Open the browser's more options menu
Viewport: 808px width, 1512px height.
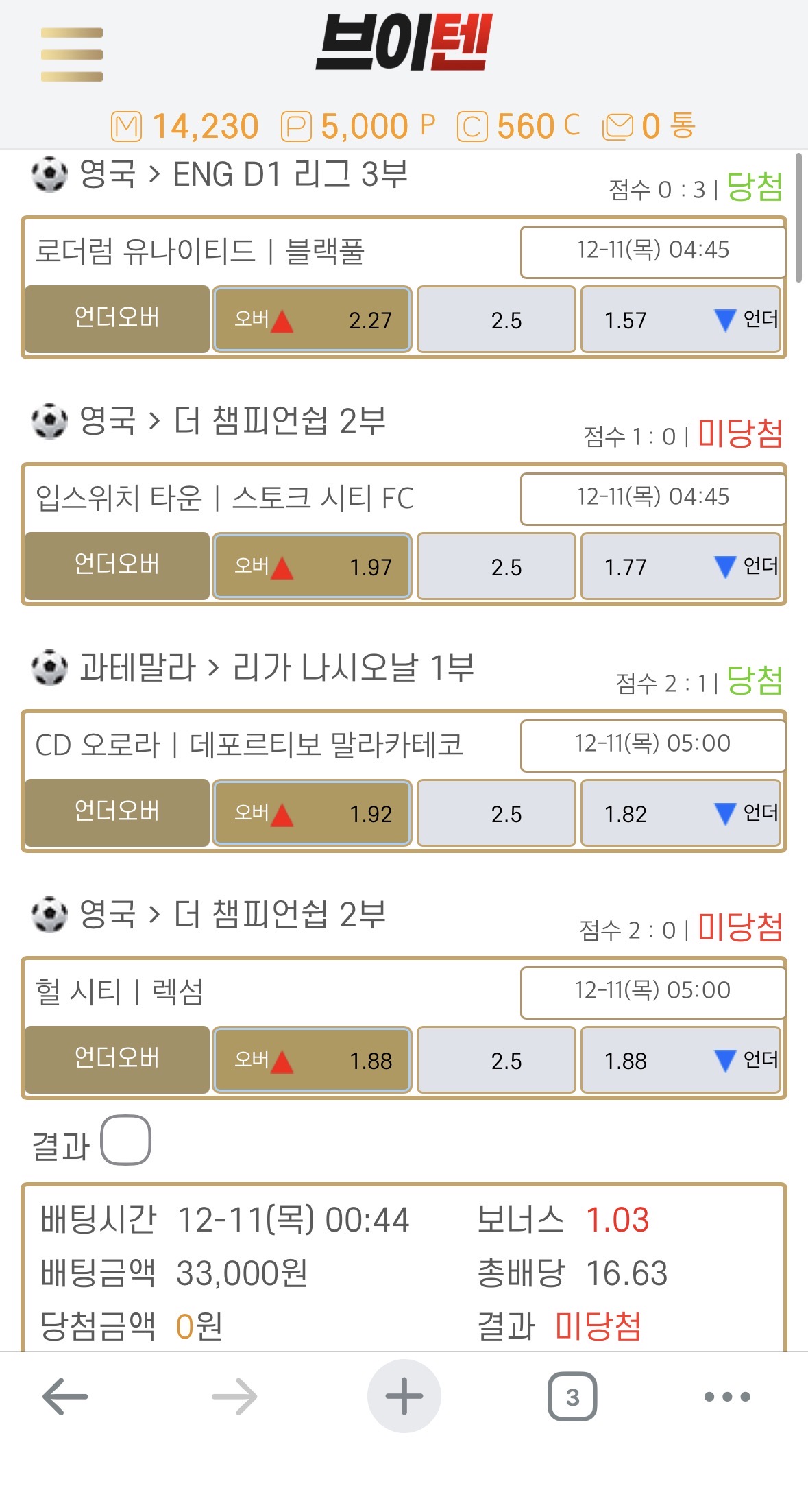[x=727, y=1396]
